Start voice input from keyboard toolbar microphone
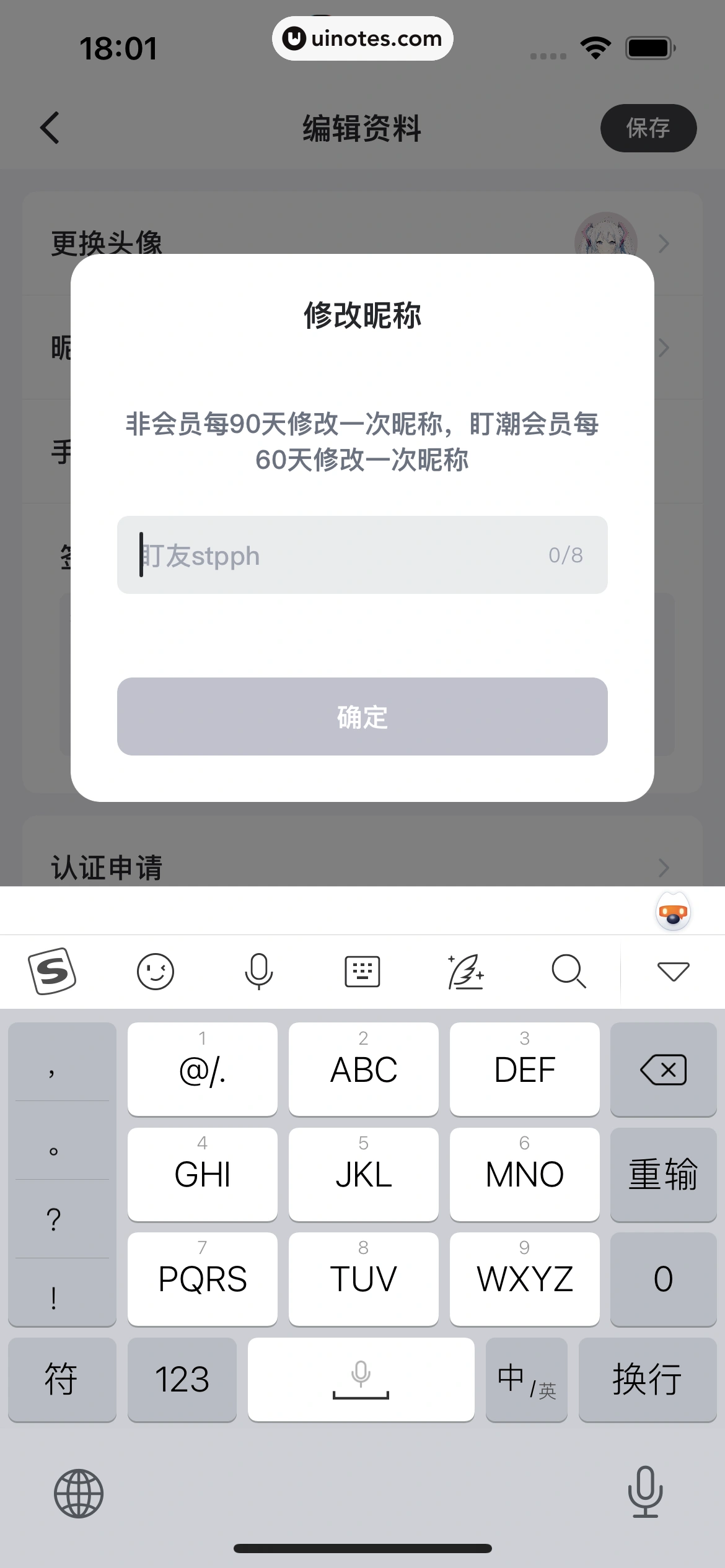This screenshot has height=1568, width=725. [x=258, y=971]
